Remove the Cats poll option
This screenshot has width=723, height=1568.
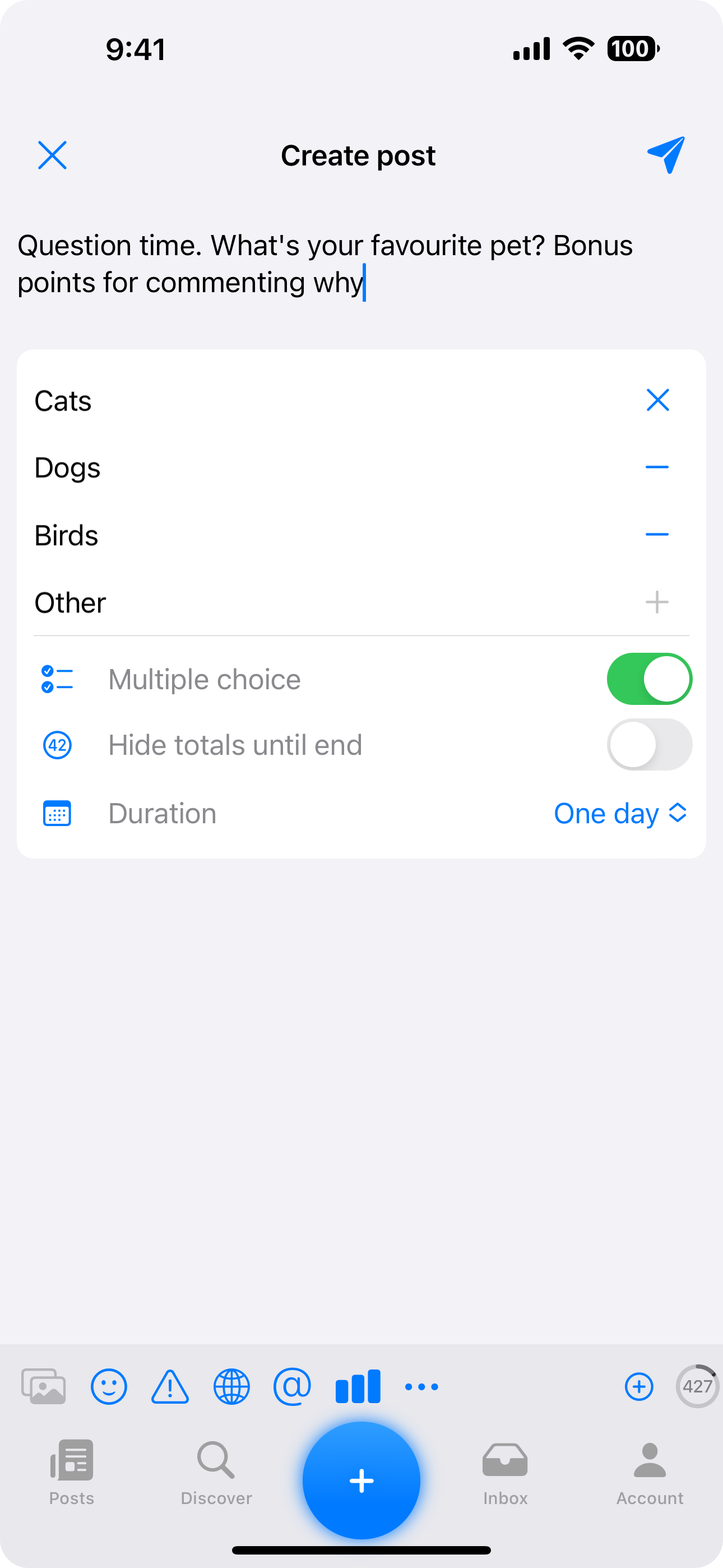point(657,400)
